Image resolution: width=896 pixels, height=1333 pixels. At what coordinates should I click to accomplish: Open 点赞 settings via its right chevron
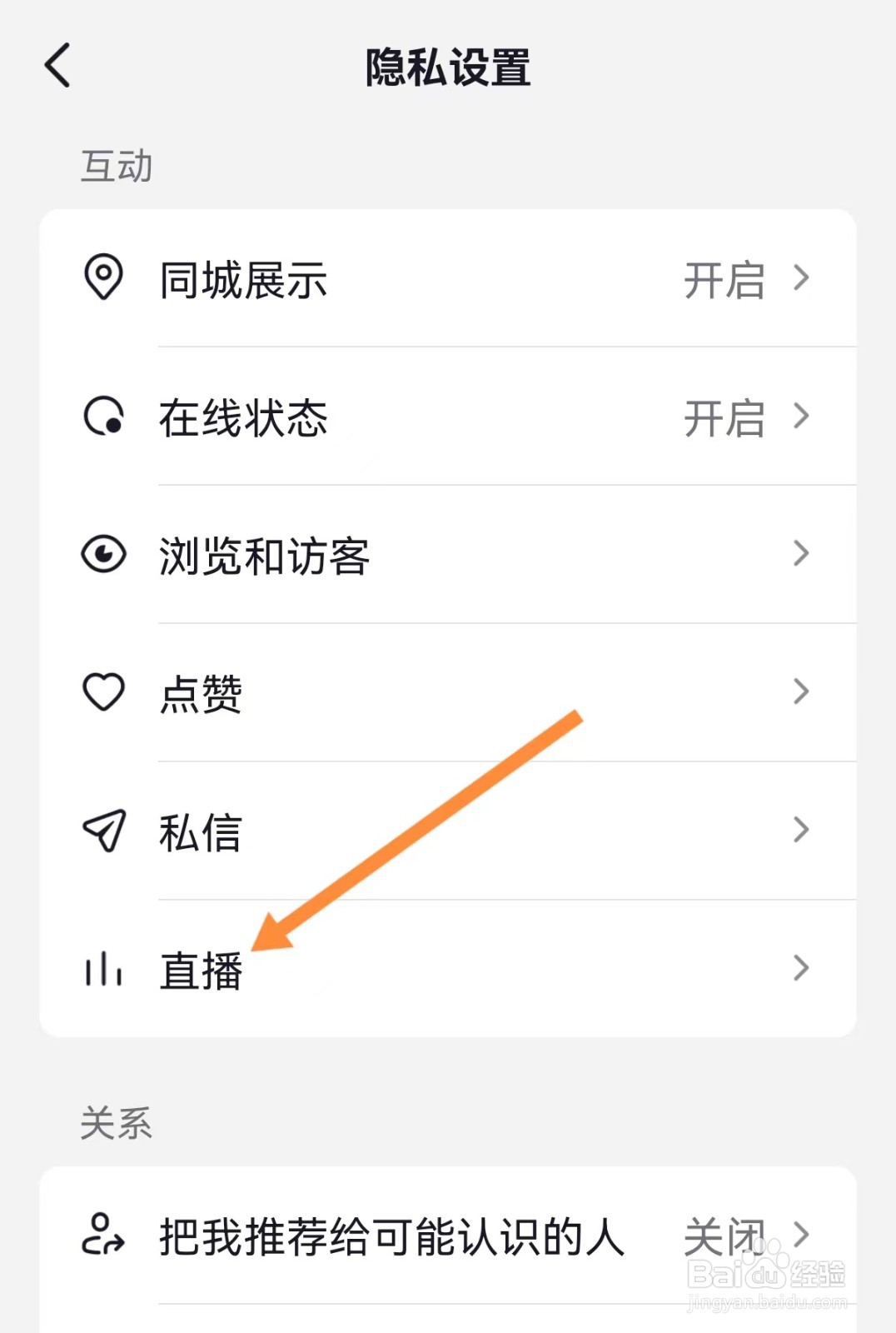801,691
